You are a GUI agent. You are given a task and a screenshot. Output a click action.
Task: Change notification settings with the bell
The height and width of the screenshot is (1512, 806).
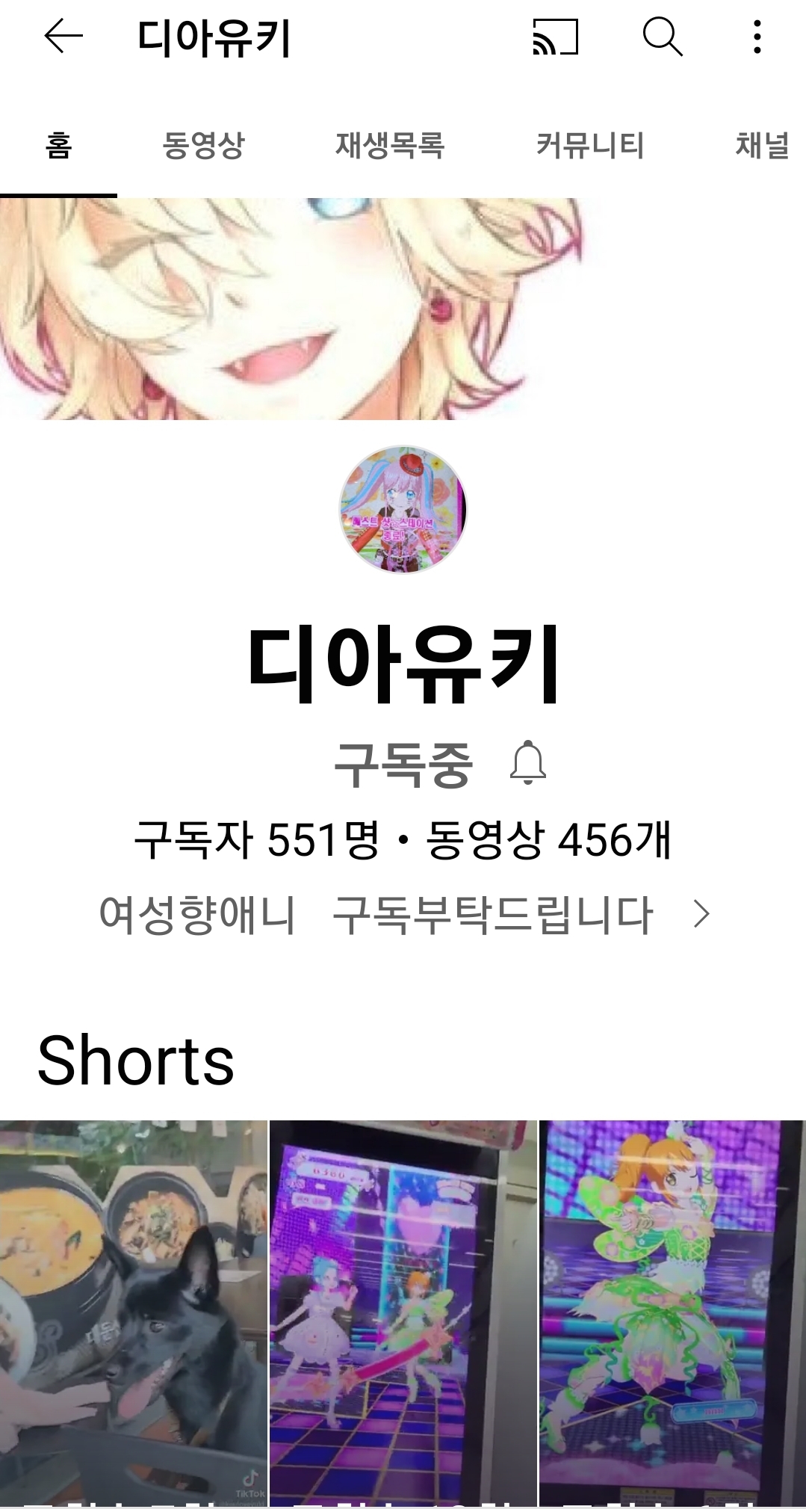click(x=528, y=763)
